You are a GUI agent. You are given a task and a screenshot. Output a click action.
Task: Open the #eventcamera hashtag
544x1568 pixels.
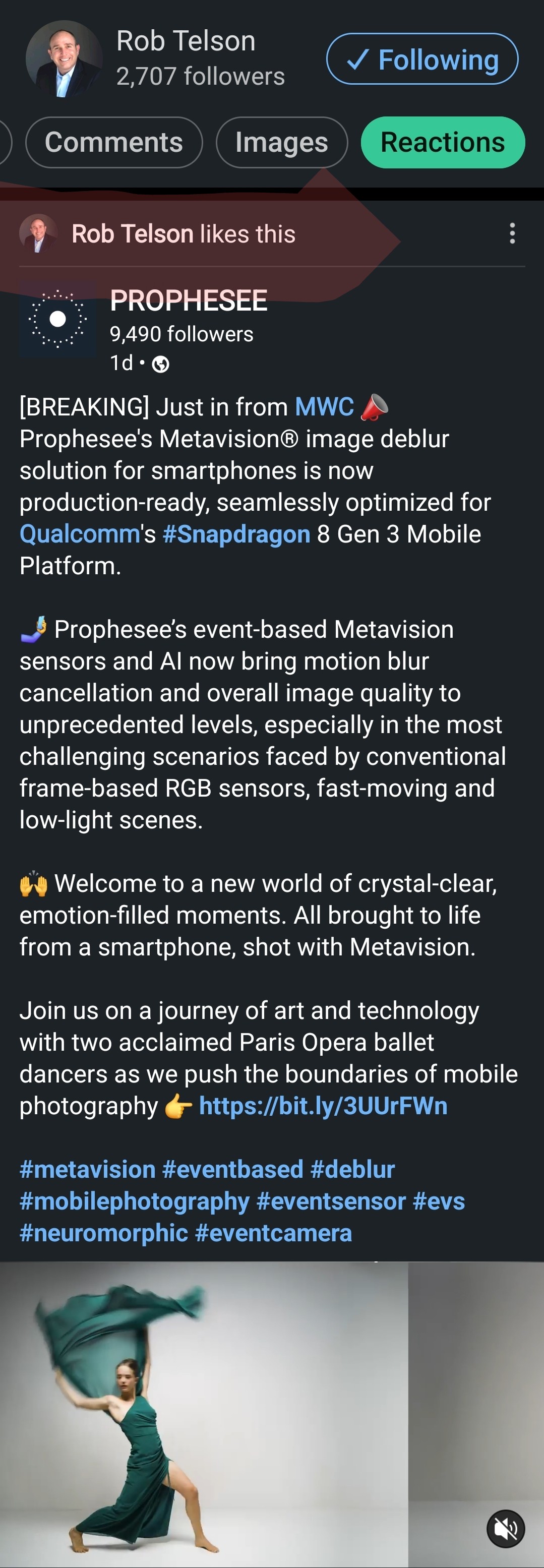click(273, 1233)
